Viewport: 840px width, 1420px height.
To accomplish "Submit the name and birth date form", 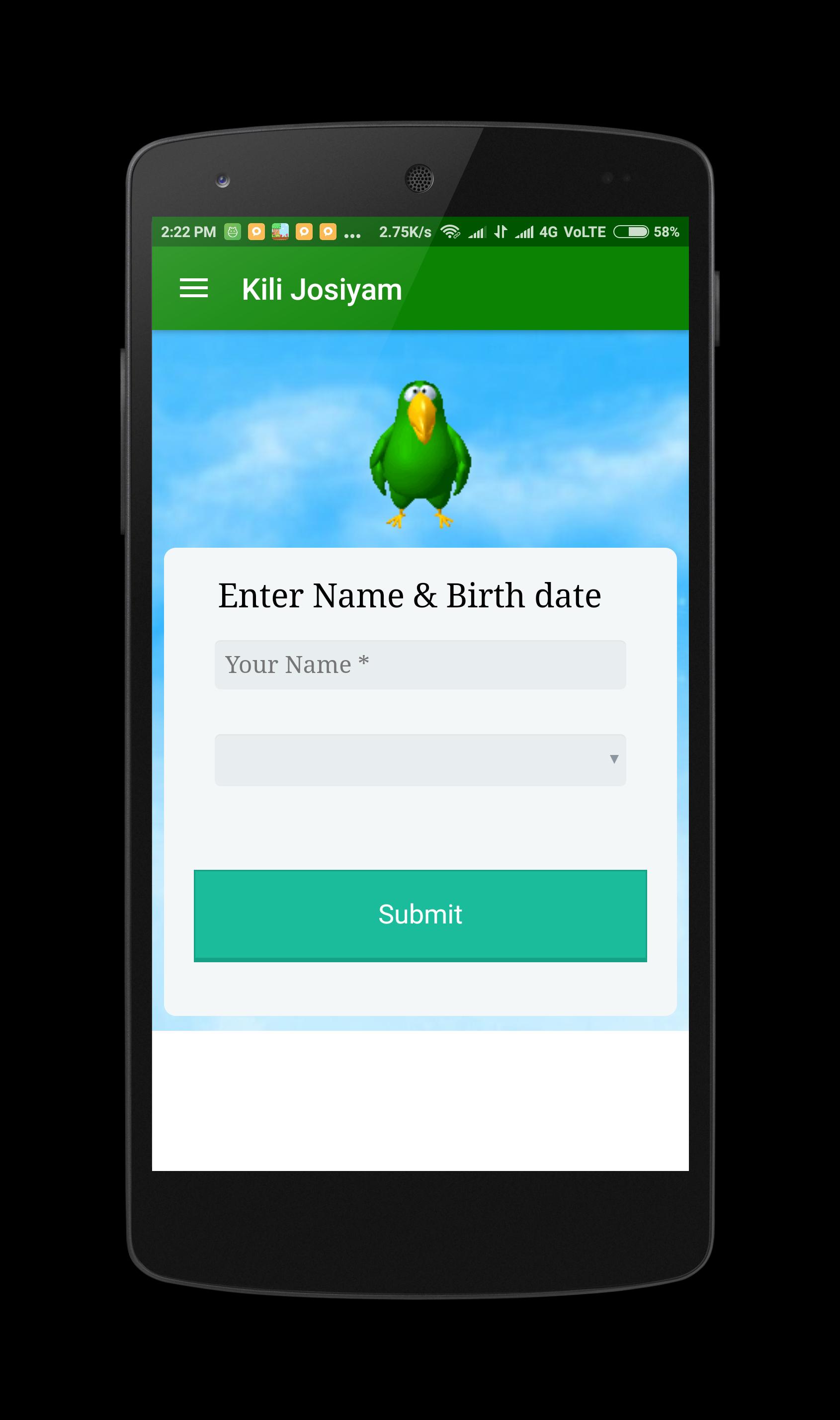I will [x=420, y=915].
